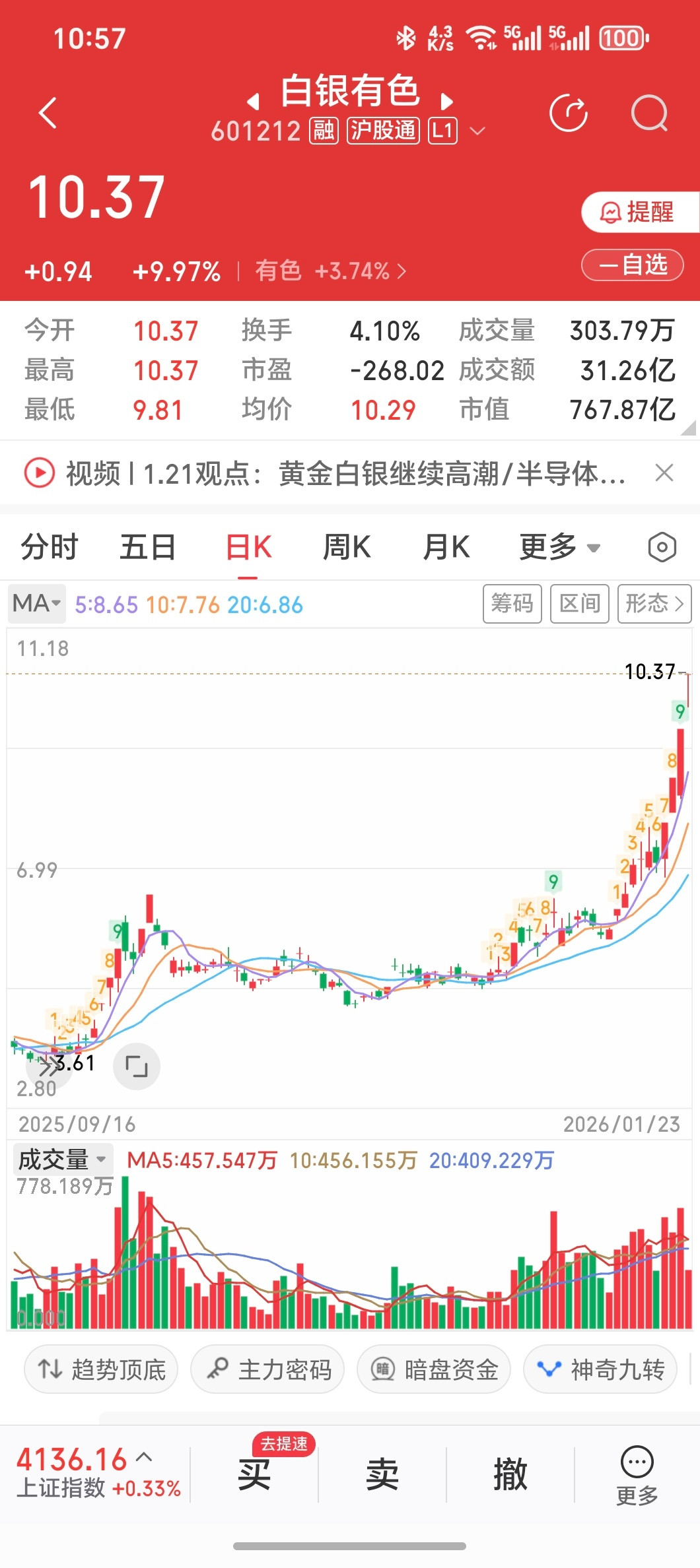Enter fullscreen chart with the small square icon
700x1568 pixels.
pyautogui.click(x=136, y=1065)
